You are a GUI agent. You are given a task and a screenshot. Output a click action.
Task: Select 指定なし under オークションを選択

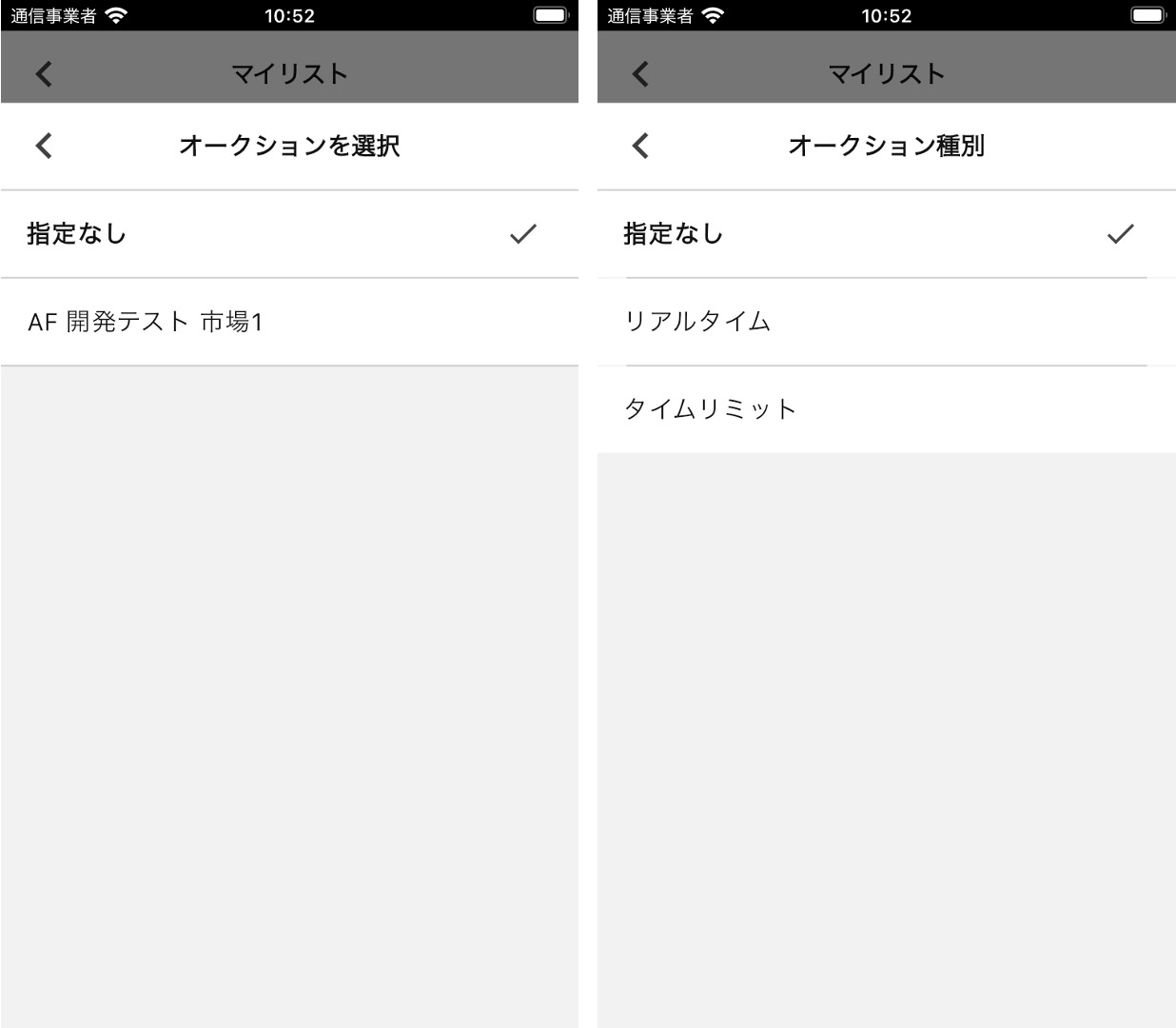(x=288, y=234)
